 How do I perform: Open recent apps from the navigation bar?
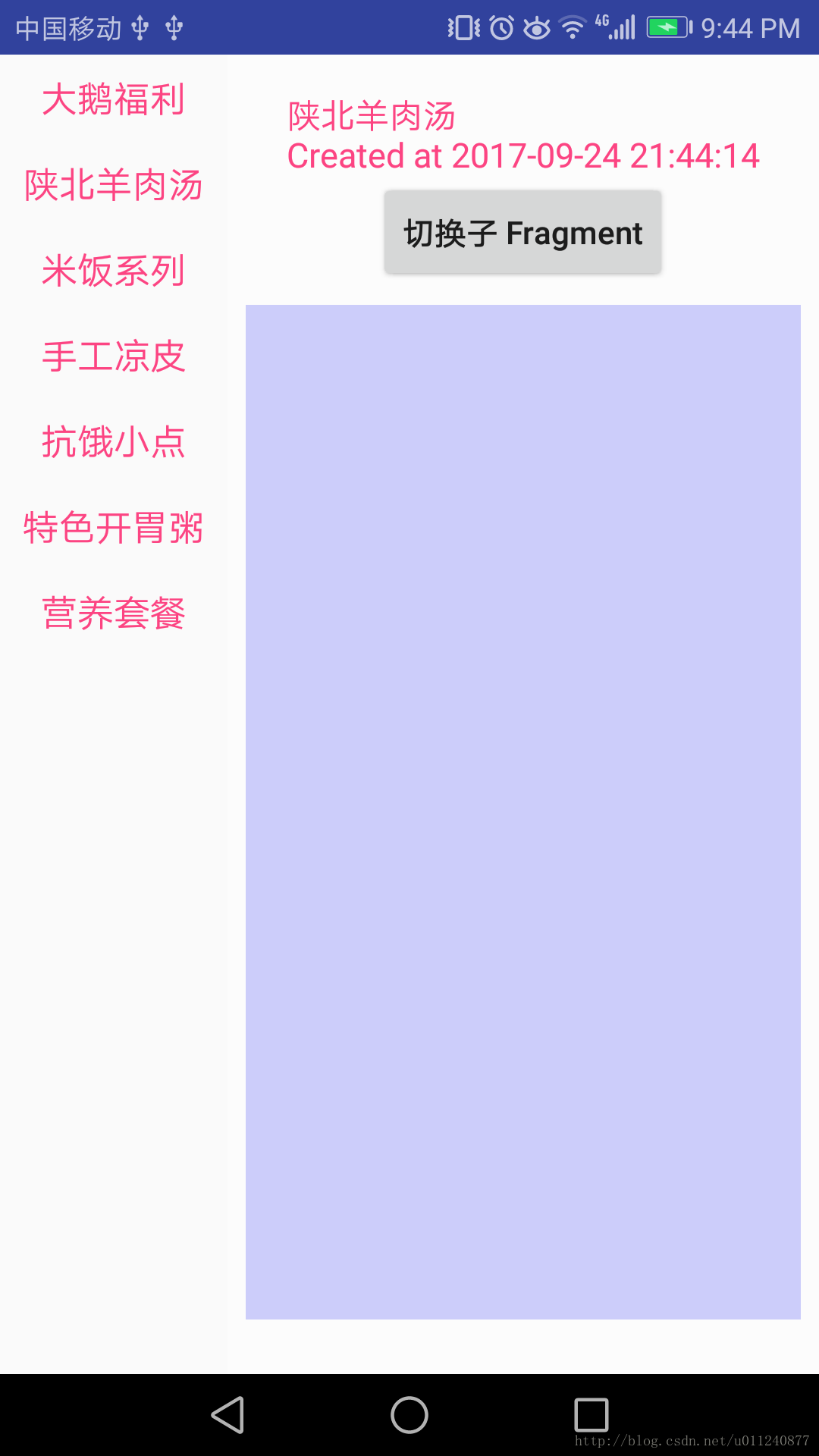(x=591, y=1415)
